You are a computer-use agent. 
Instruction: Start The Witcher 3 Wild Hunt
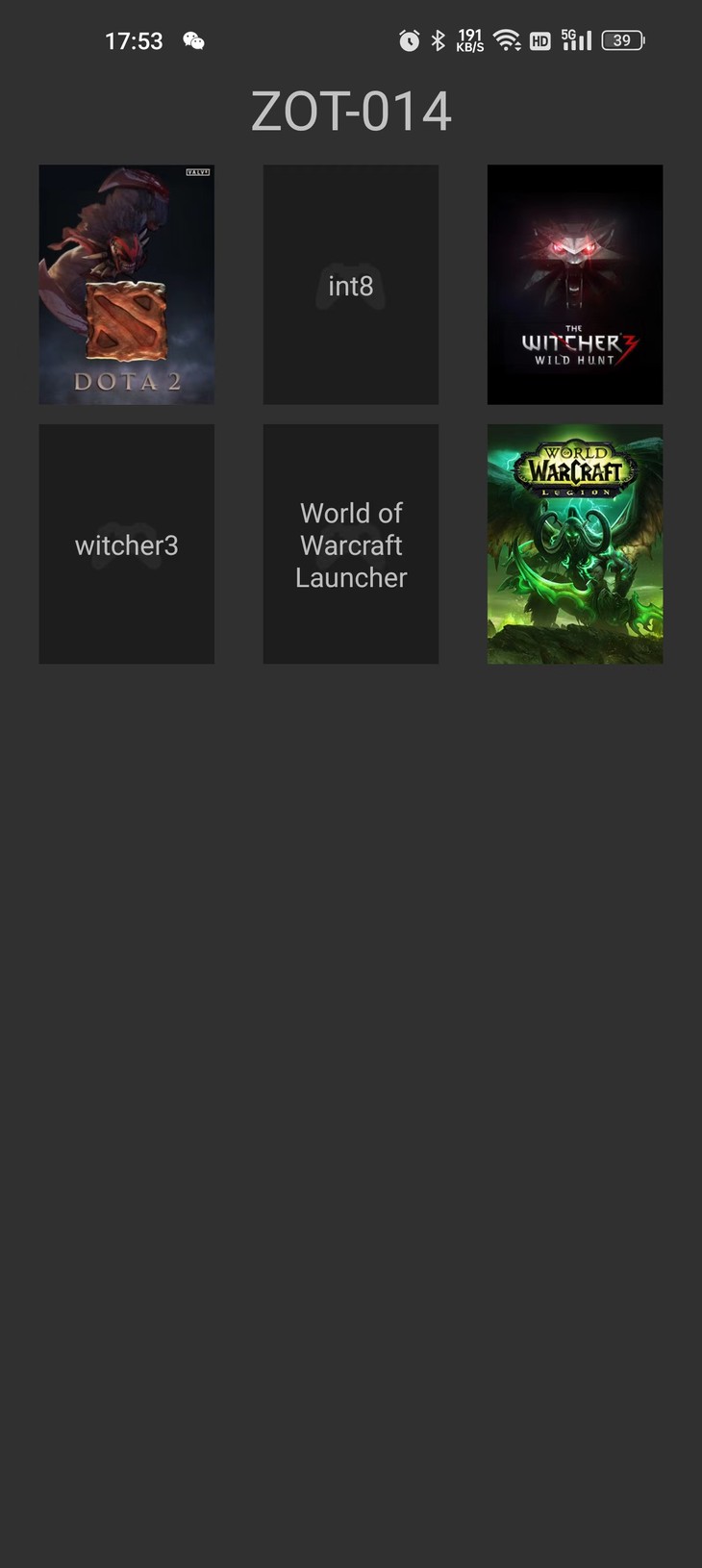tap(574, 284)
